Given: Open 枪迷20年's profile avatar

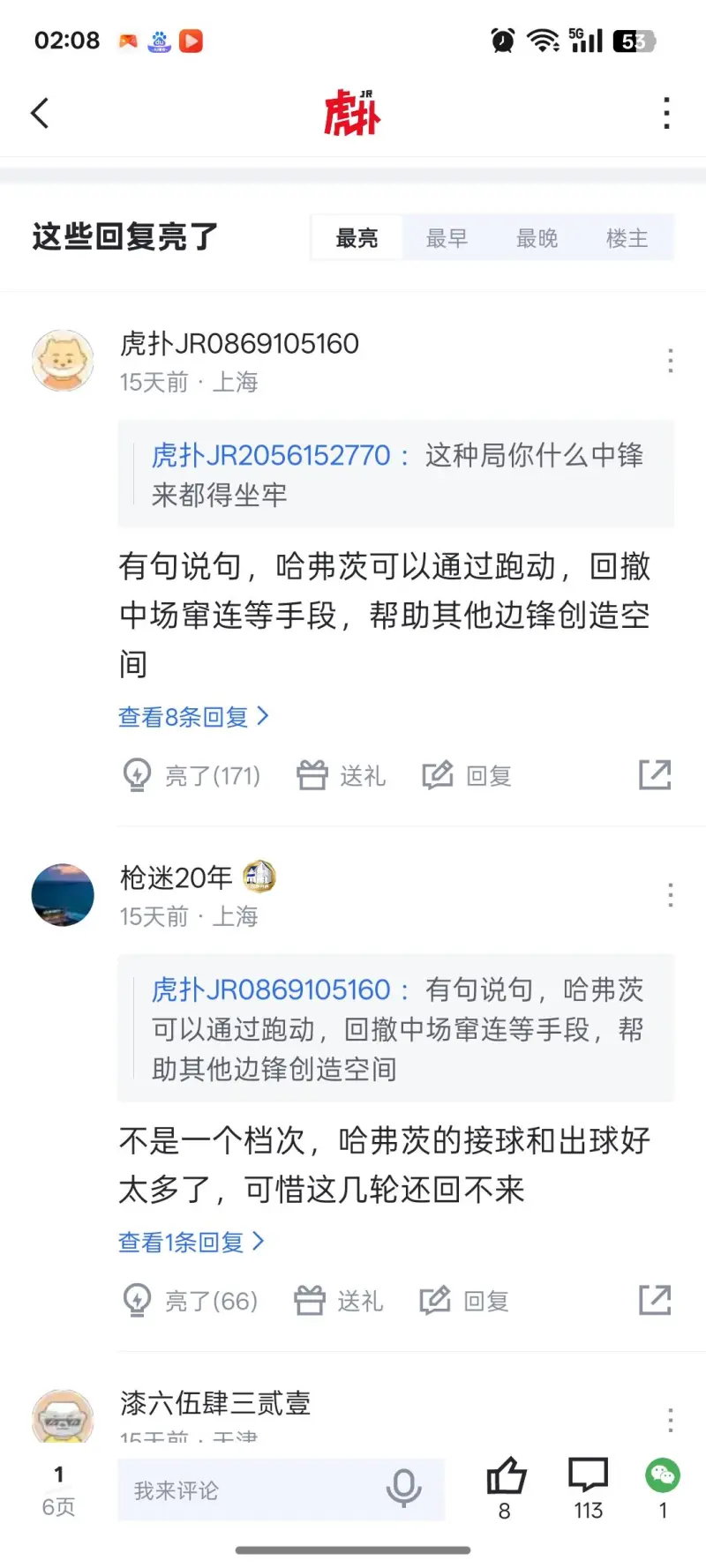Looking at the screenshot, I should coord(63,894).
